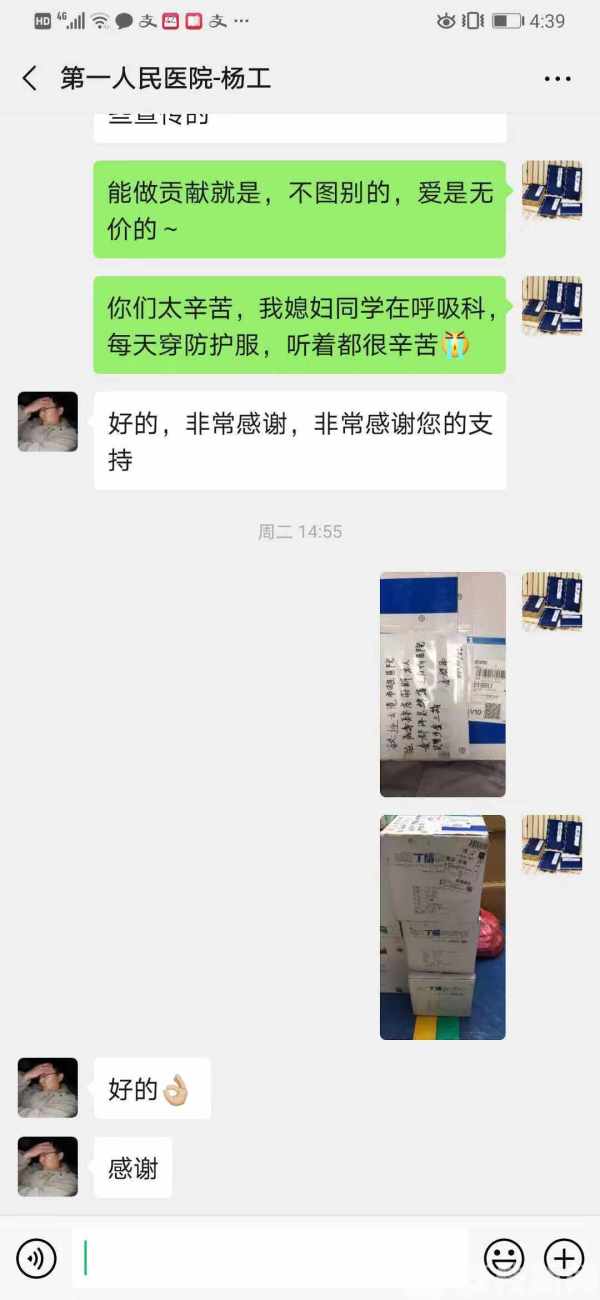This screenshot has height=1300, width=600.
Task: View the sent photo of handwritten note
Action: tap(442, 684)
